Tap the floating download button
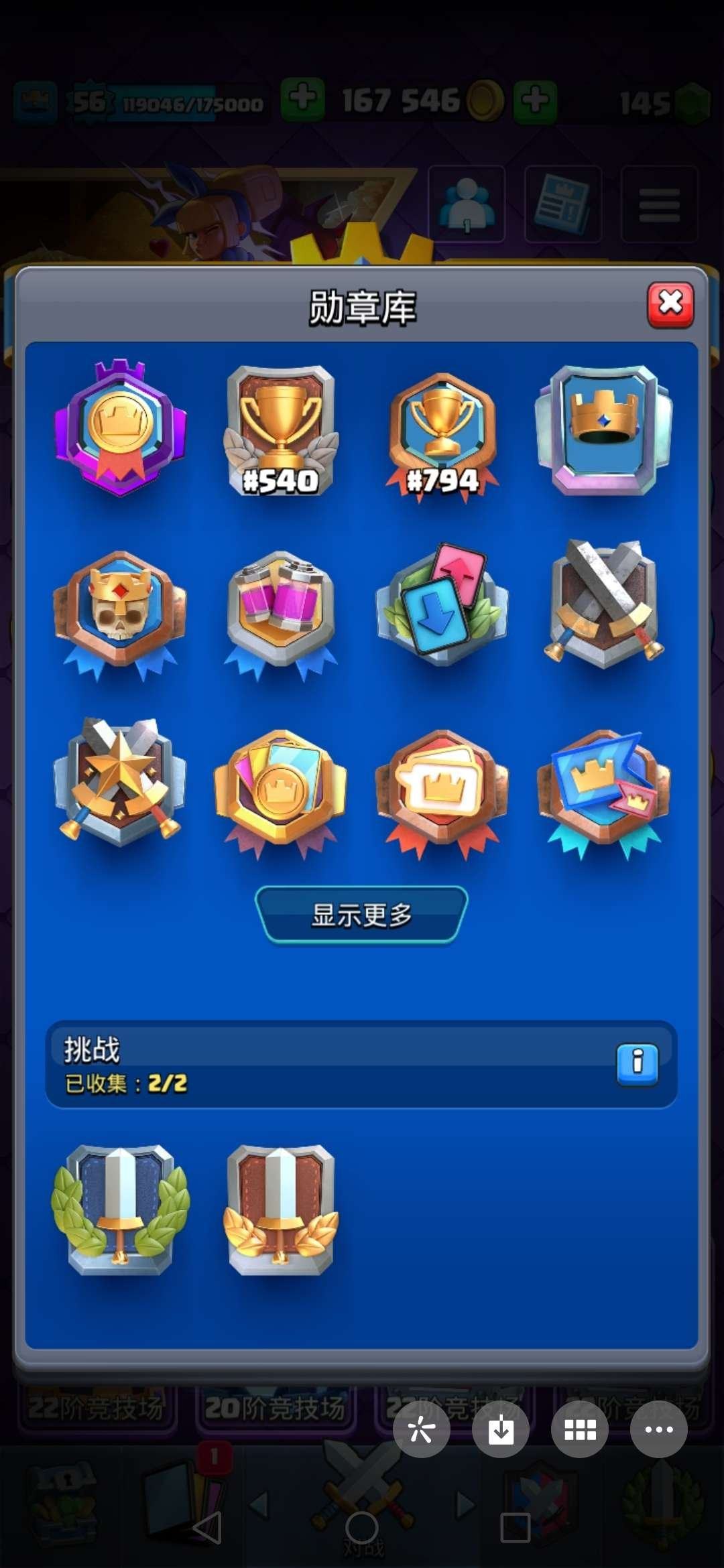Viewport: 724px width, 1568px height. (500, 1429)
